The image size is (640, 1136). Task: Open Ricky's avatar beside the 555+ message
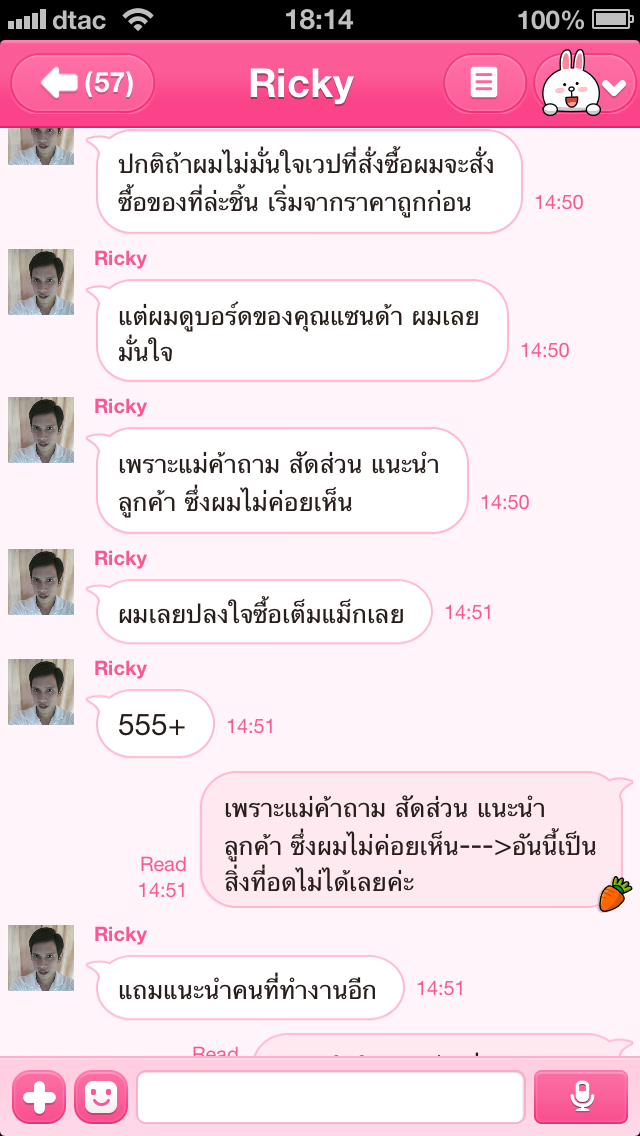[41, 692]
